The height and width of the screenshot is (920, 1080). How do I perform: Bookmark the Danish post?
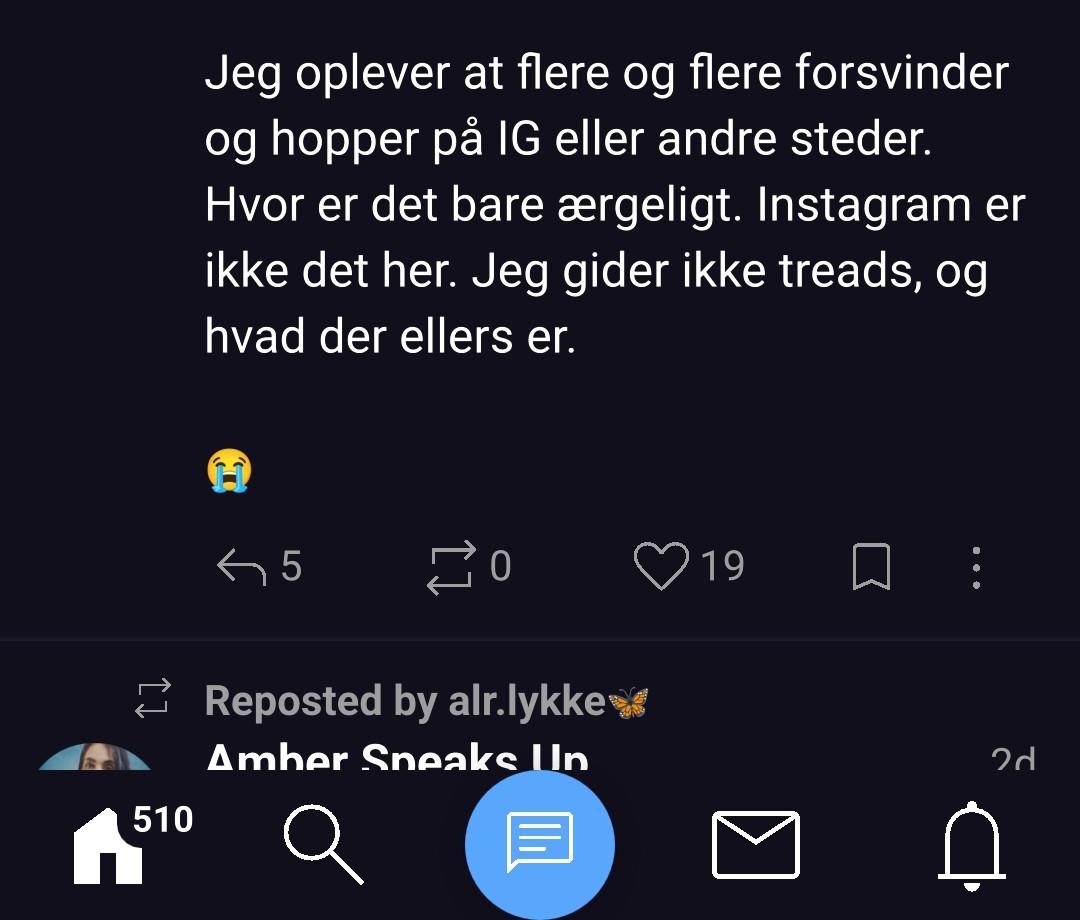point(871,567)
